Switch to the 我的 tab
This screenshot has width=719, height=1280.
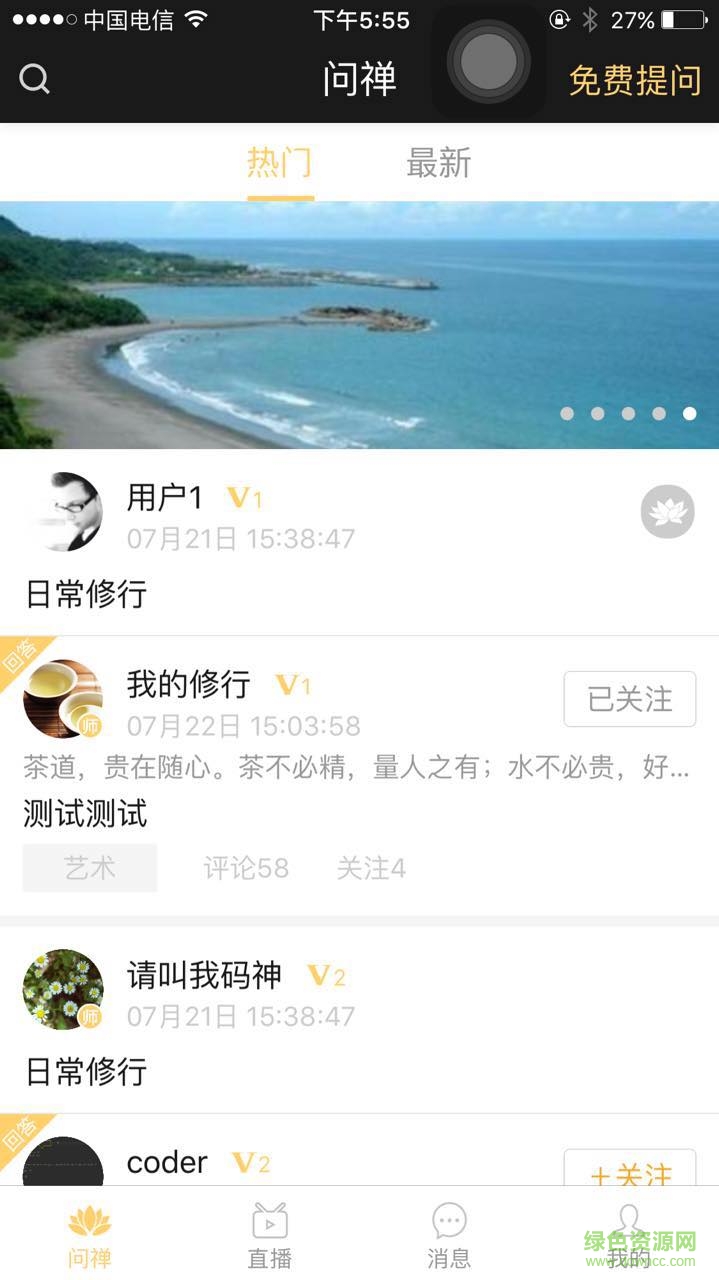click(628, 1235)
